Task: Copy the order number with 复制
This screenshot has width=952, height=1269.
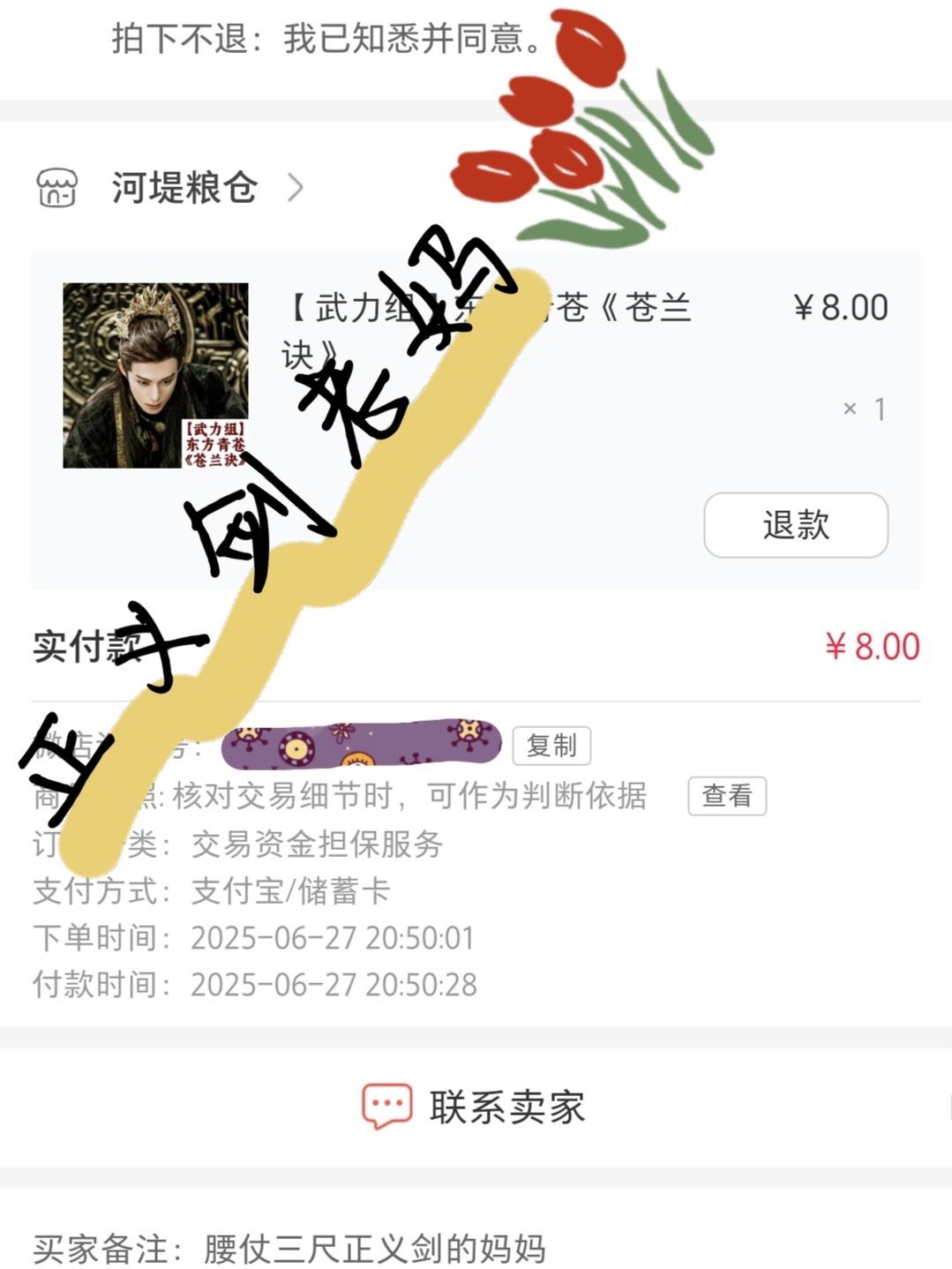Action: pyautogui.click(x=551, y=746)
